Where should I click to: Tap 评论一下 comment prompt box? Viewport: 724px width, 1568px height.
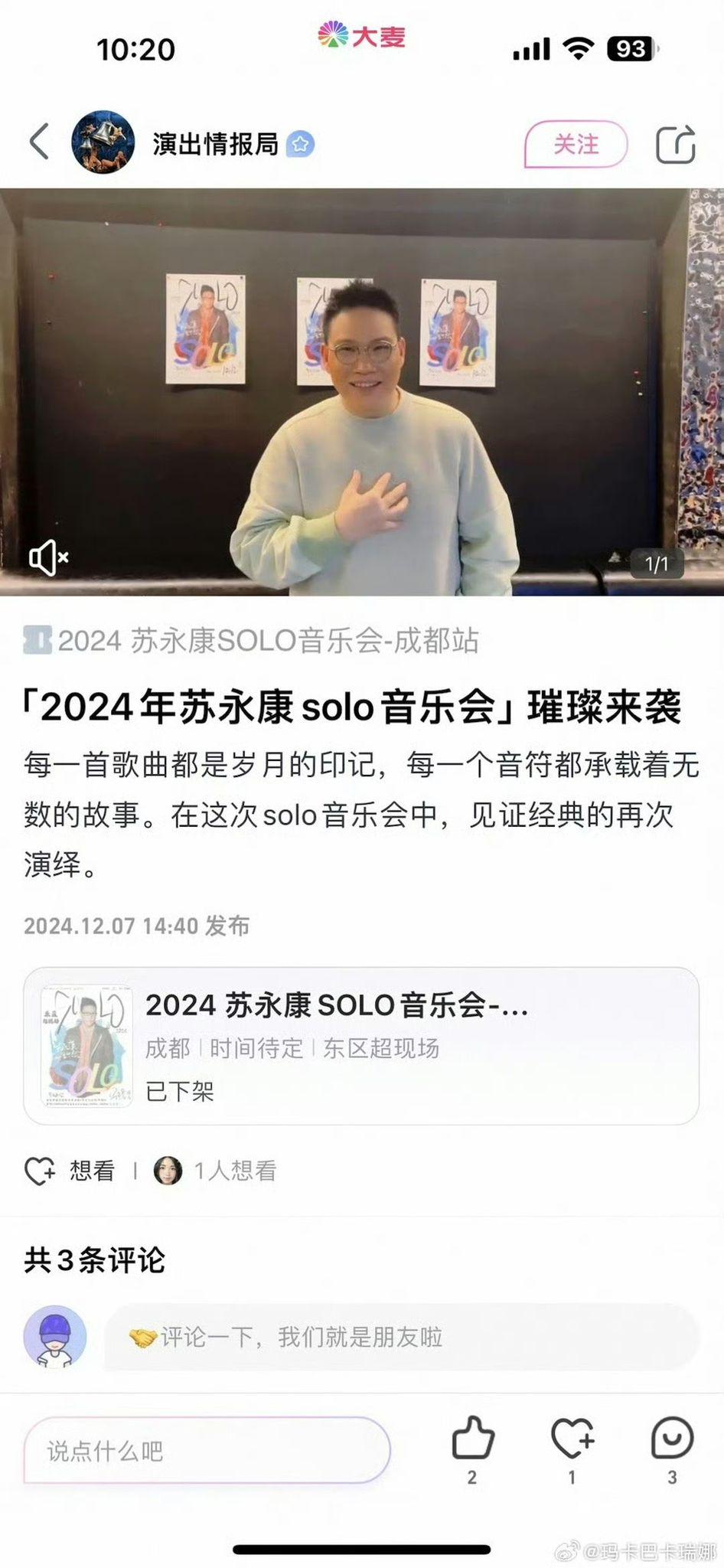pyautogui.click(x=402, y=1338)
